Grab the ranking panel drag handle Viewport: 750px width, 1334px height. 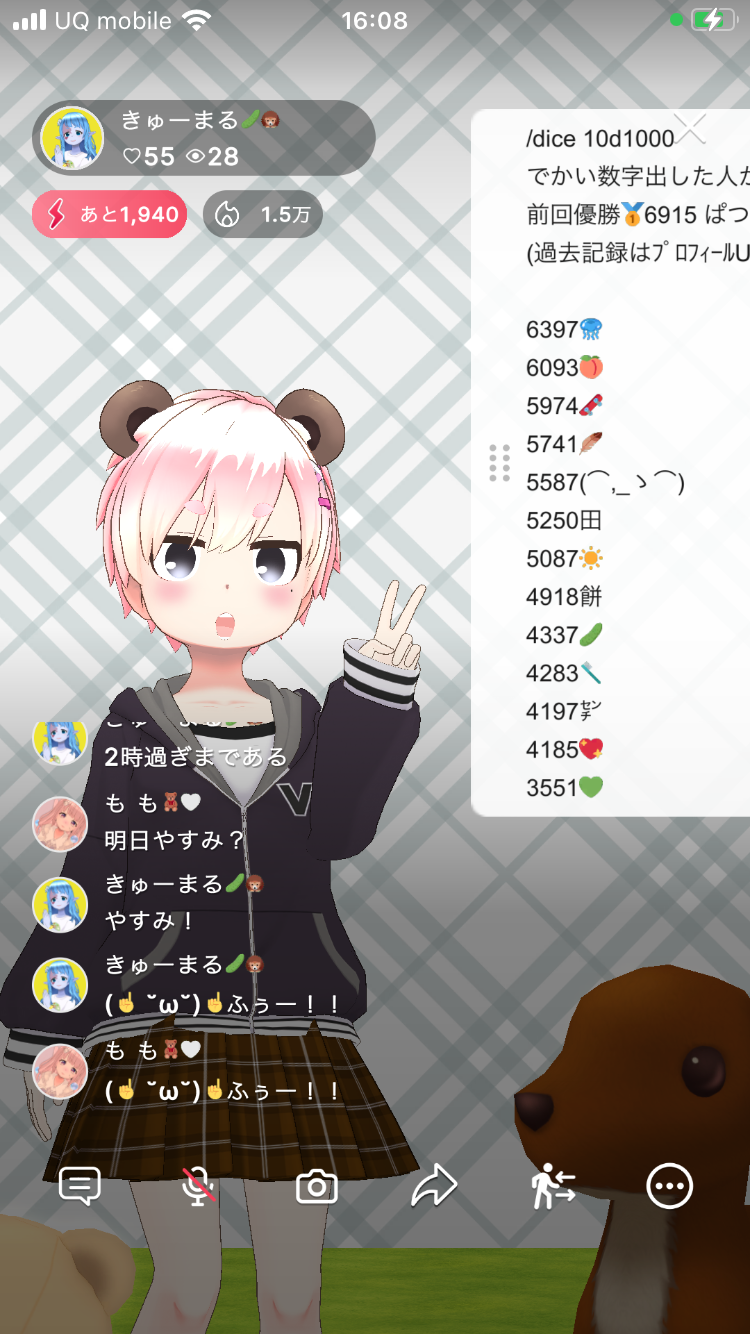click(500, 463)
